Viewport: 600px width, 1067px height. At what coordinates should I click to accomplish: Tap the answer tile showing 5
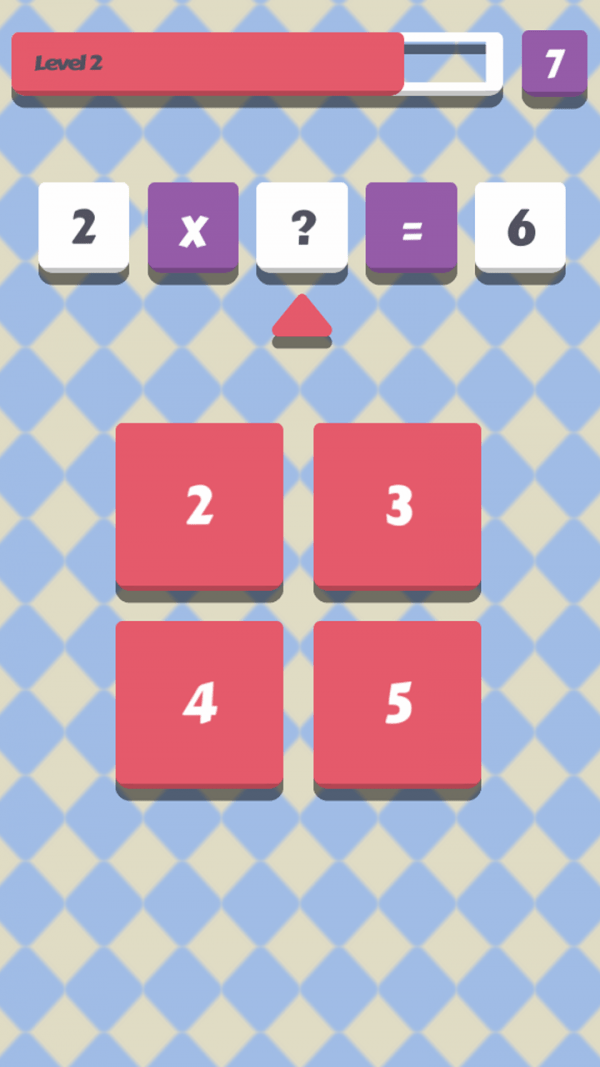[x=397, y=703]
